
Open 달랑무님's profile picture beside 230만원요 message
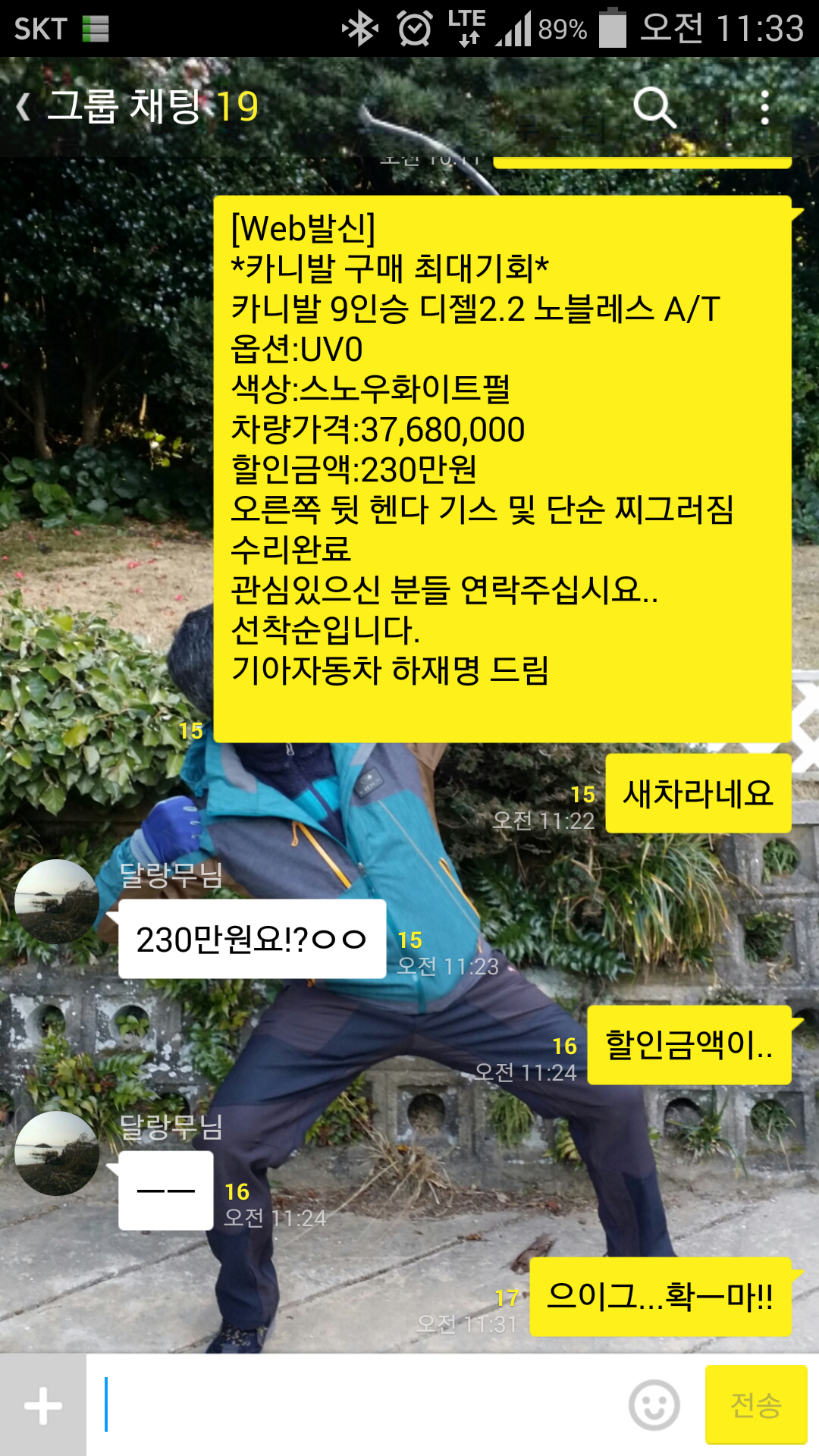57,902
